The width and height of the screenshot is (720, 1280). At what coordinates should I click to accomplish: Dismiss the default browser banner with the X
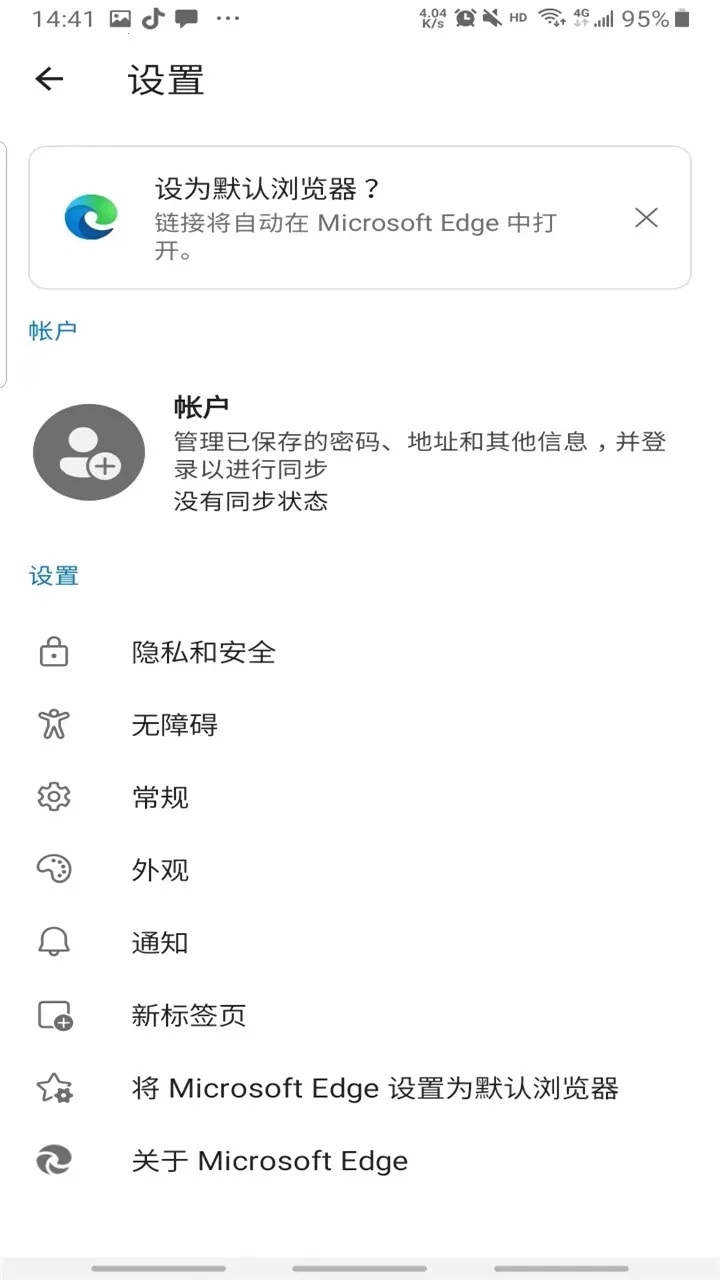646,217
